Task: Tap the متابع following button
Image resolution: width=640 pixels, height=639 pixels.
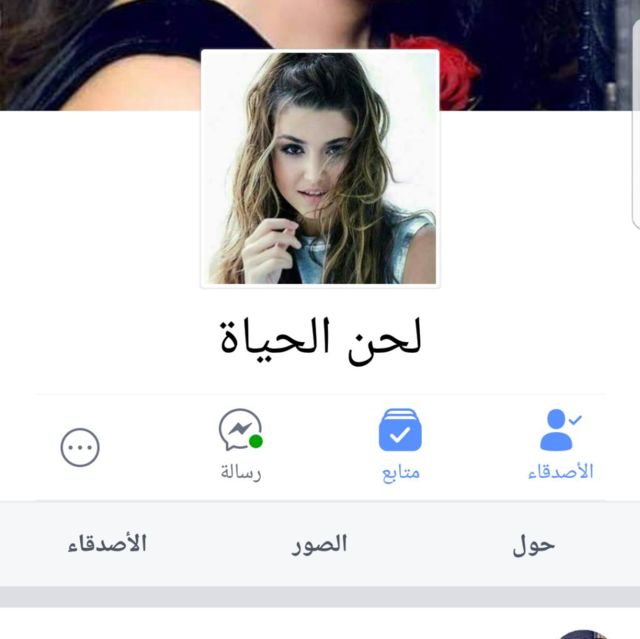Action: [400, 444]
